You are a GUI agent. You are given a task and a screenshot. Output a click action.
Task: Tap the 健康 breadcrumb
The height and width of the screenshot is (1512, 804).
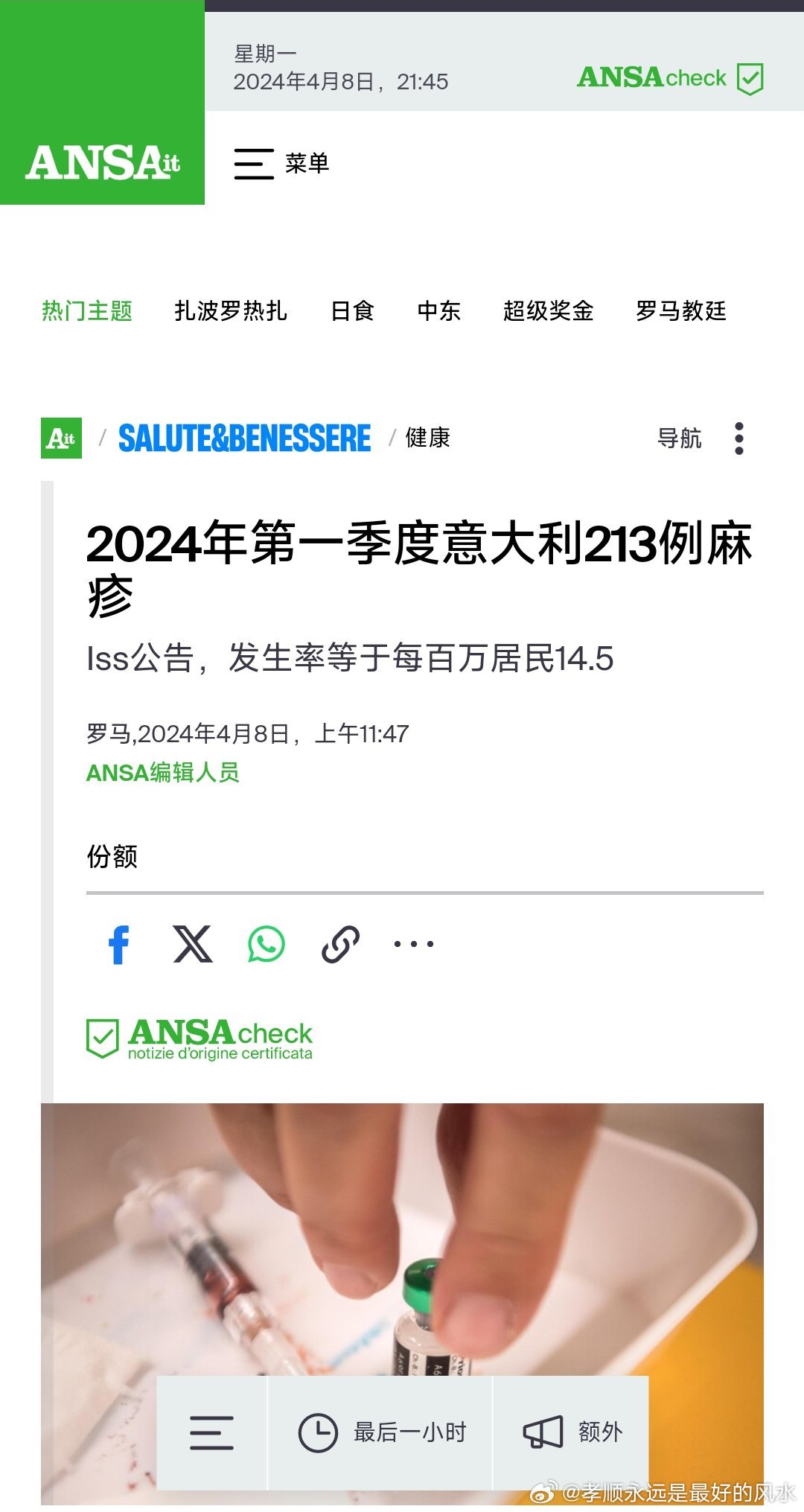(427, 438)
